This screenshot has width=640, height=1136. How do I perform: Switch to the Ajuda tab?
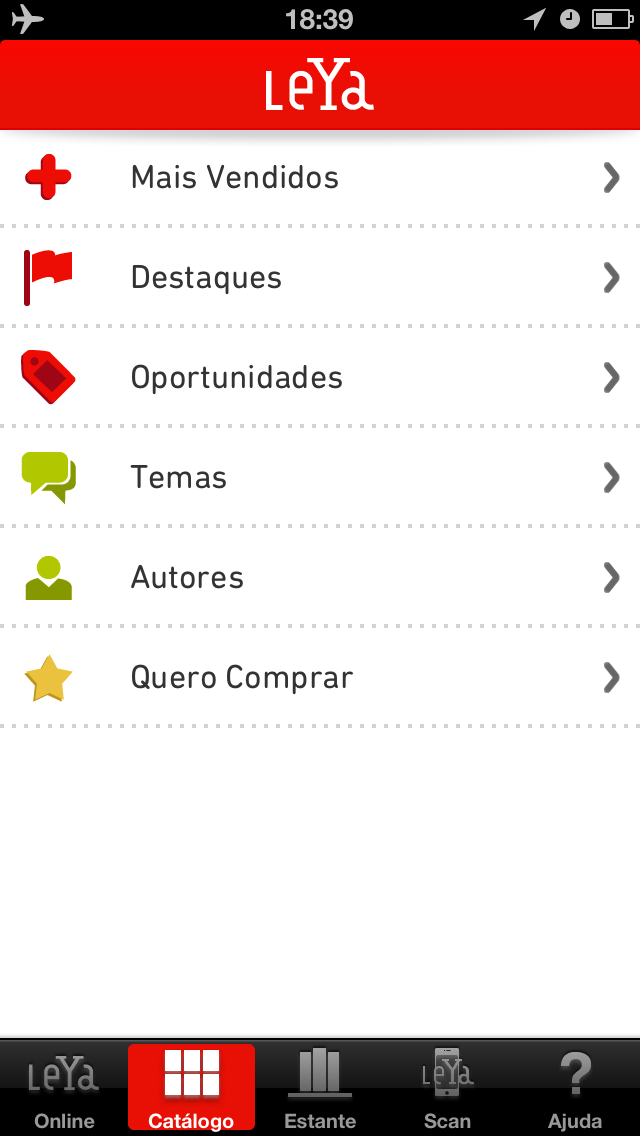(575, 1087)
